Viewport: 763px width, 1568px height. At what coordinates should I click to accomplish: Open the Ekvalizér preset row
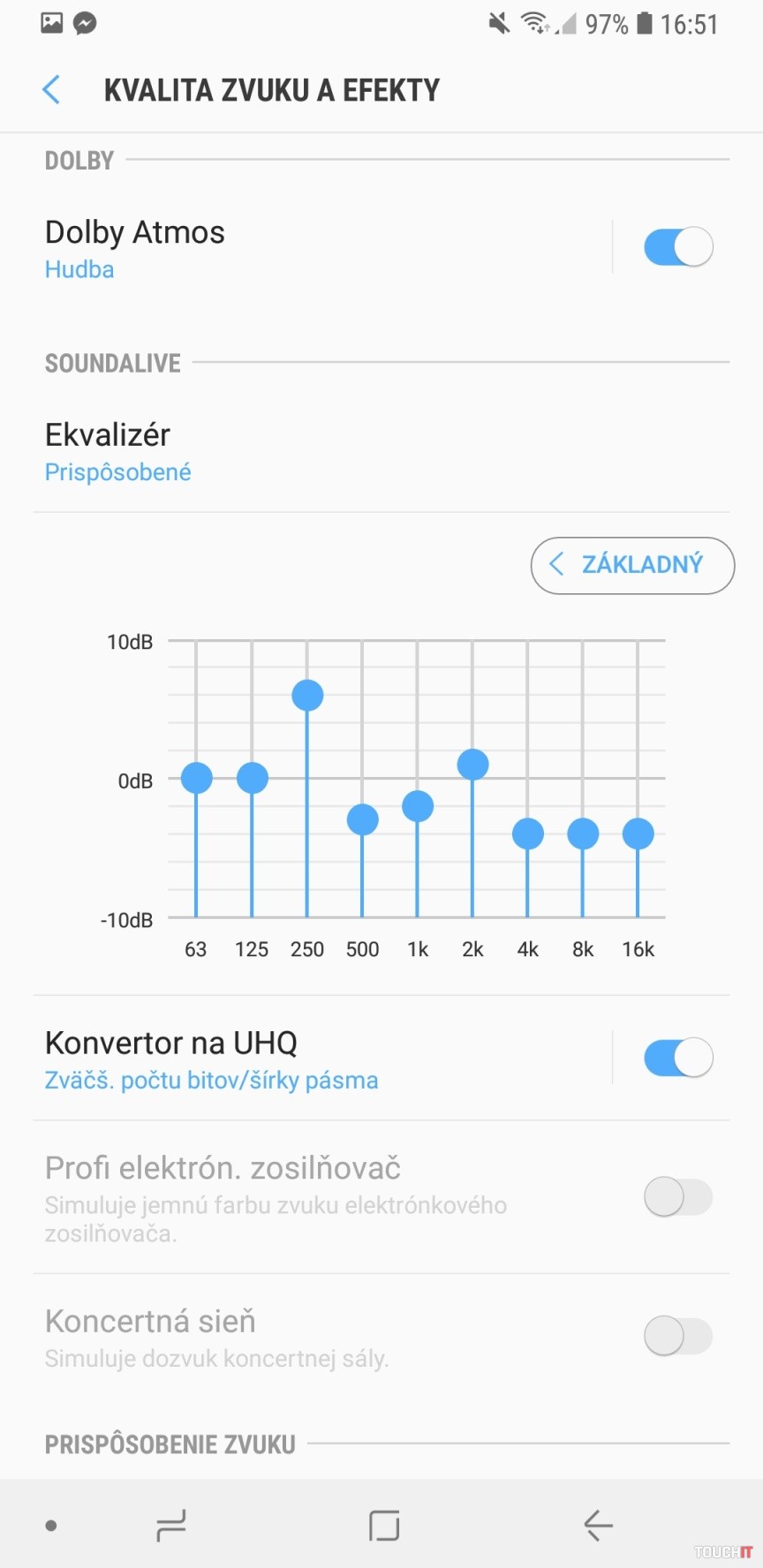tap(265, 451)
